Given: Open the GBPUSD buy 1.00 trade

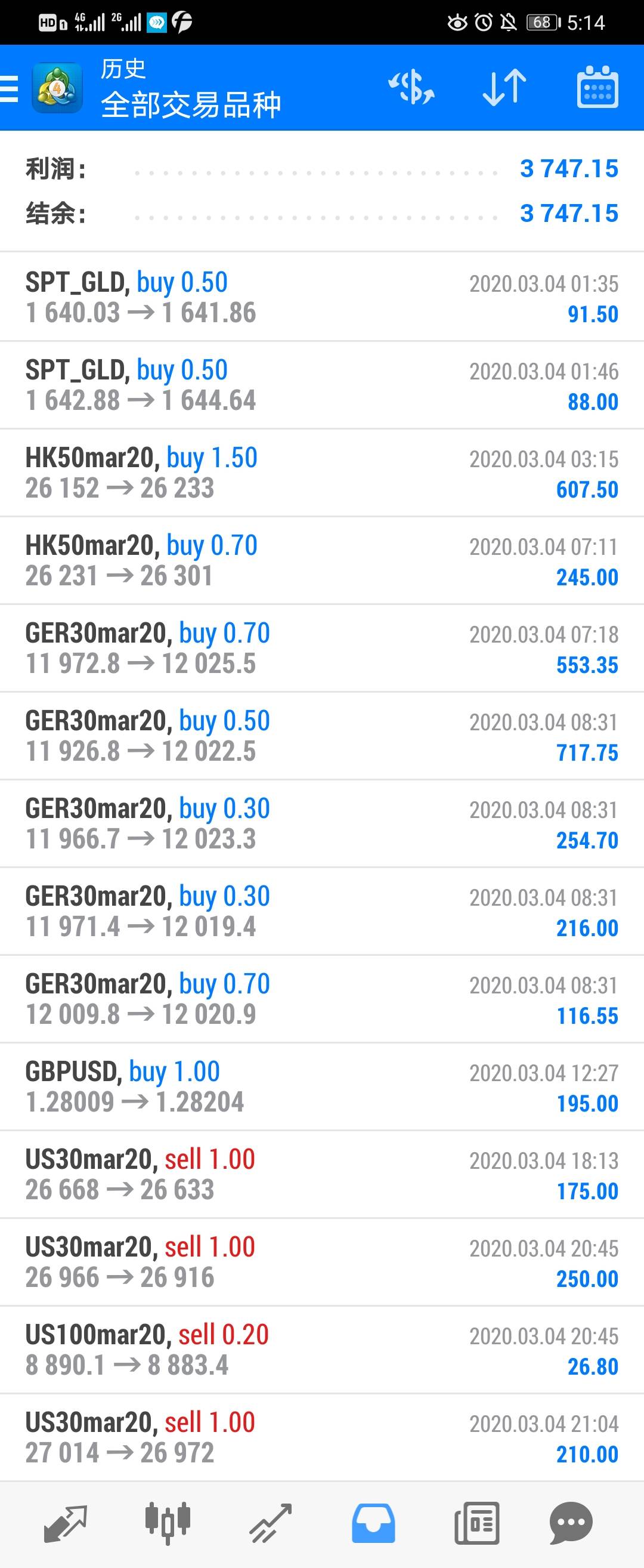Looking at the screenshot, I should (321, 1087).
